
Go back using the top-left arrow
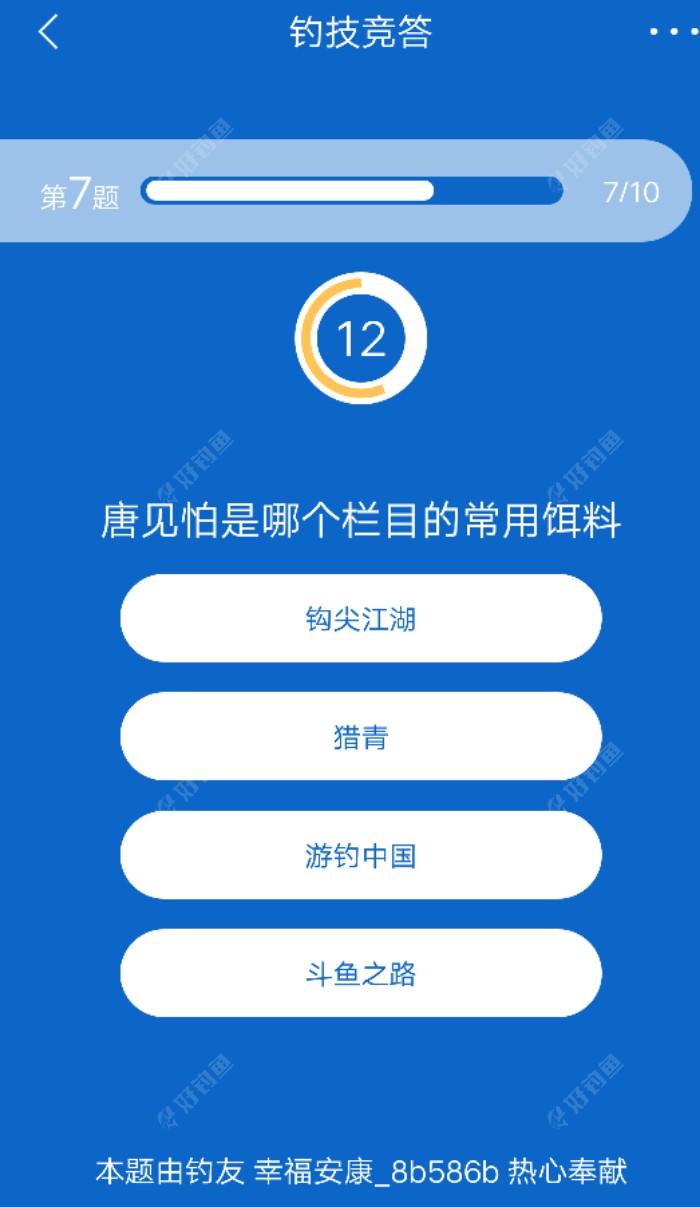click(x=48, y=32)
